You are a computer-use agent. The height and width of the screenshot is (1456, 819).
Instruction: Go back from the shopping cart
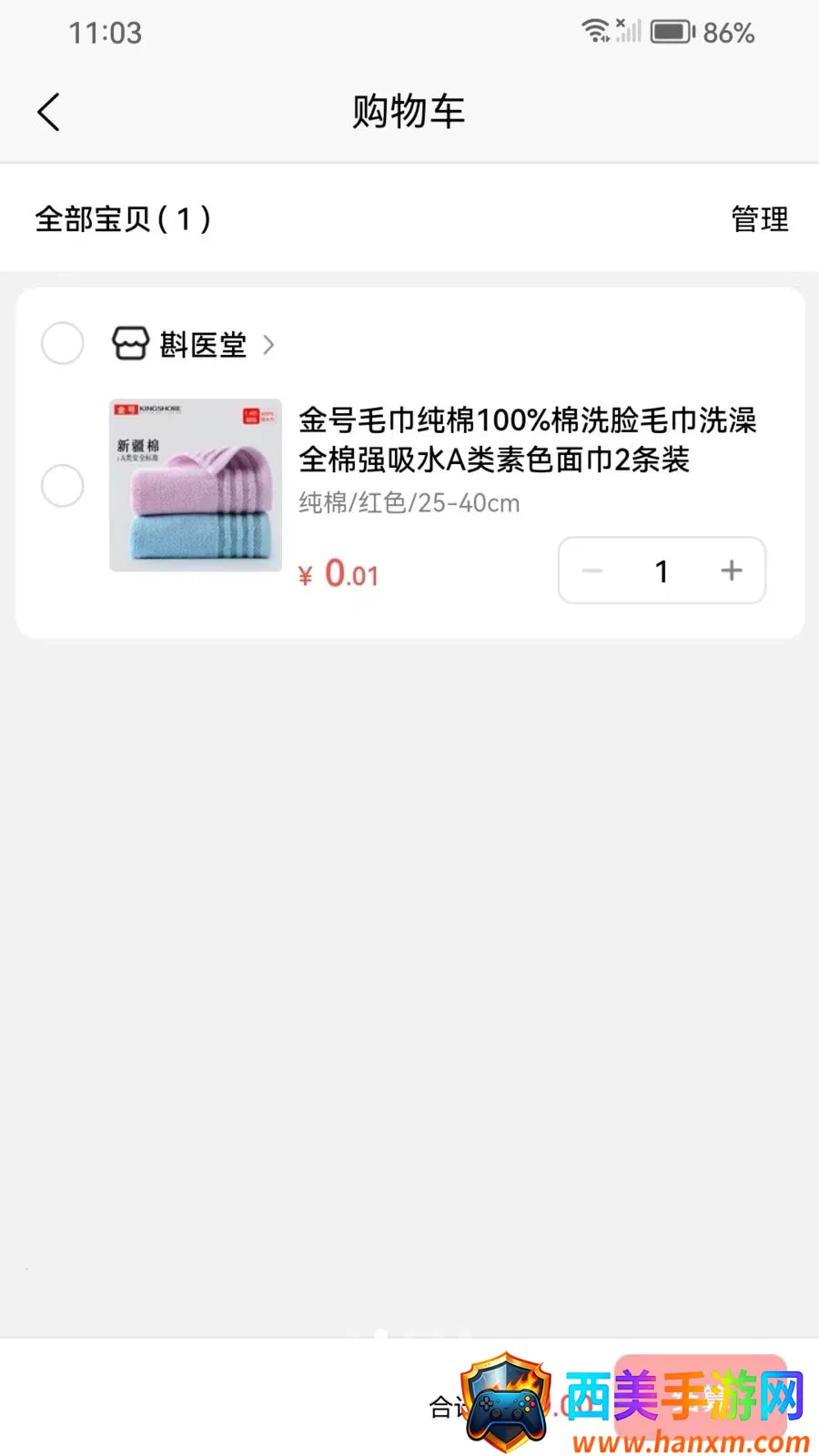(49, 112)
